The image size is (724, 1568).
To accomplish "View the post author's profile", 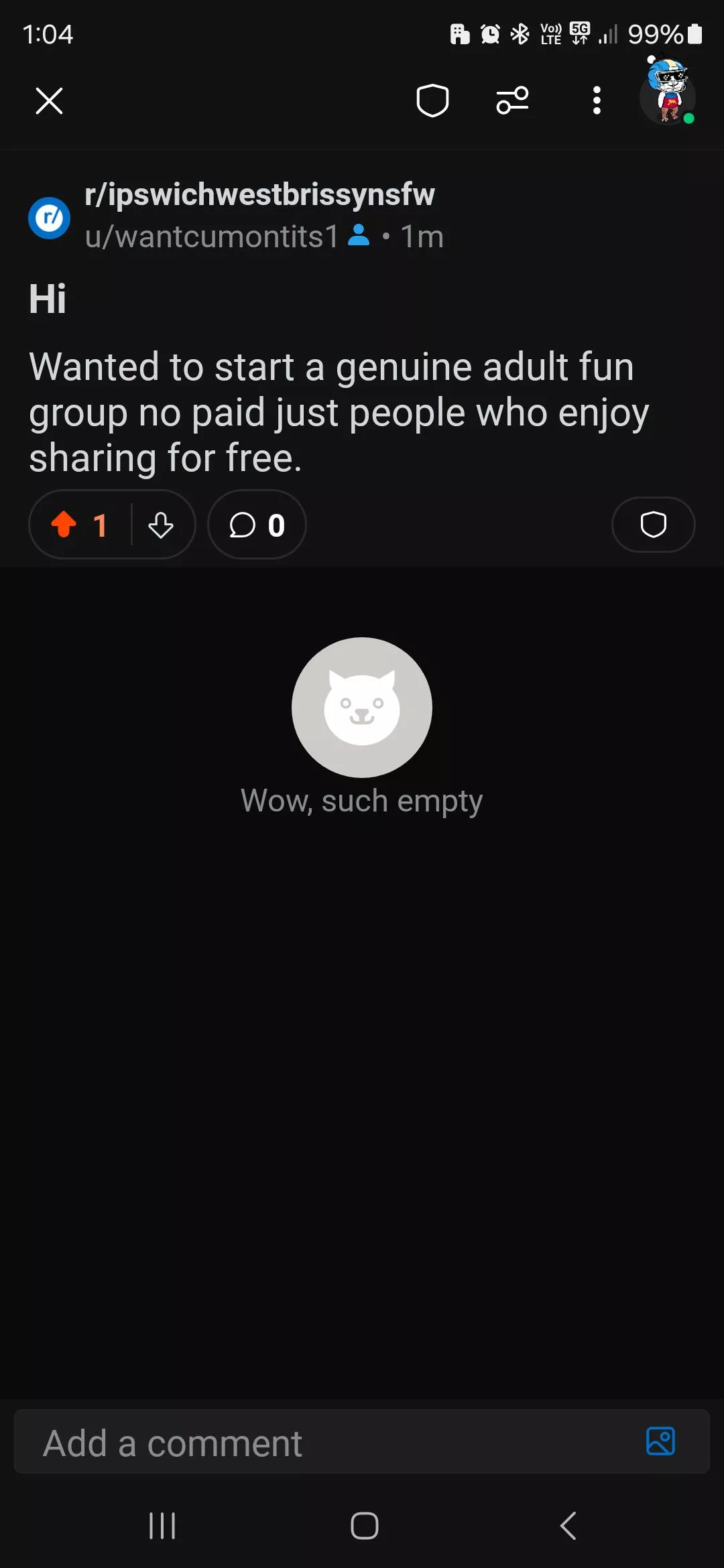I will (x=212, y=237).
